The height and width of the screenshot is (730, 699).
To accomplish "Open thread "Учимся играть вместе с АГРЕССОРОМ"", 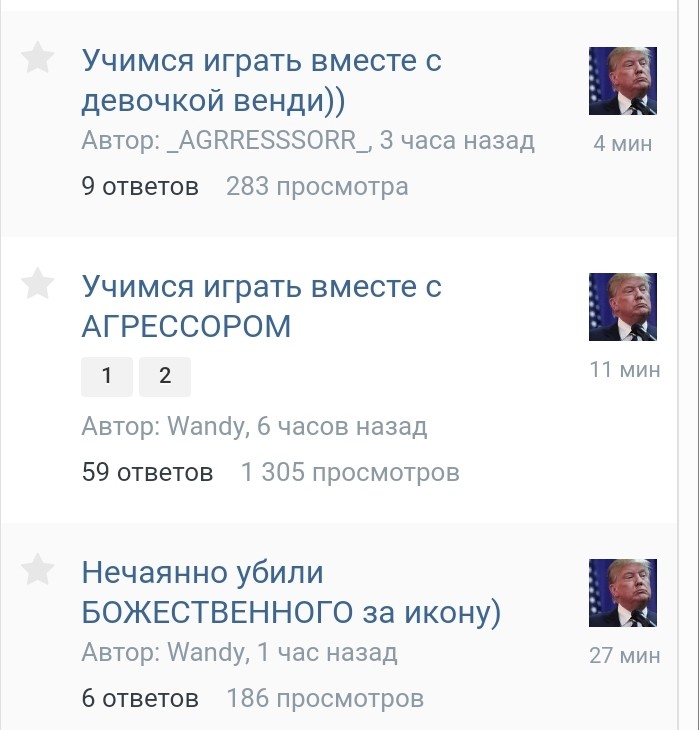I will (261, 306).
